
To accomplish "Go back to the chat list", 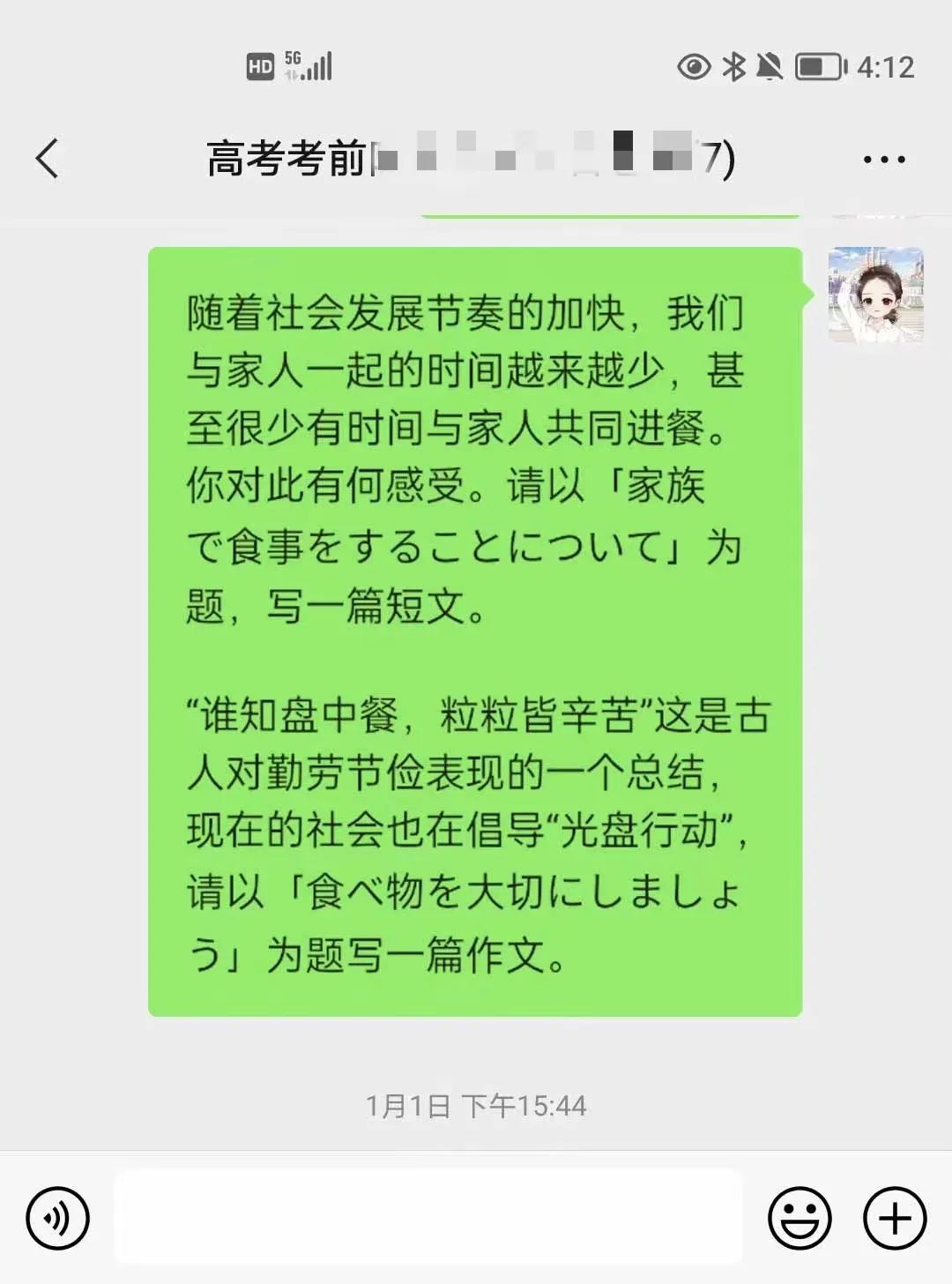I will pos(48,159).
